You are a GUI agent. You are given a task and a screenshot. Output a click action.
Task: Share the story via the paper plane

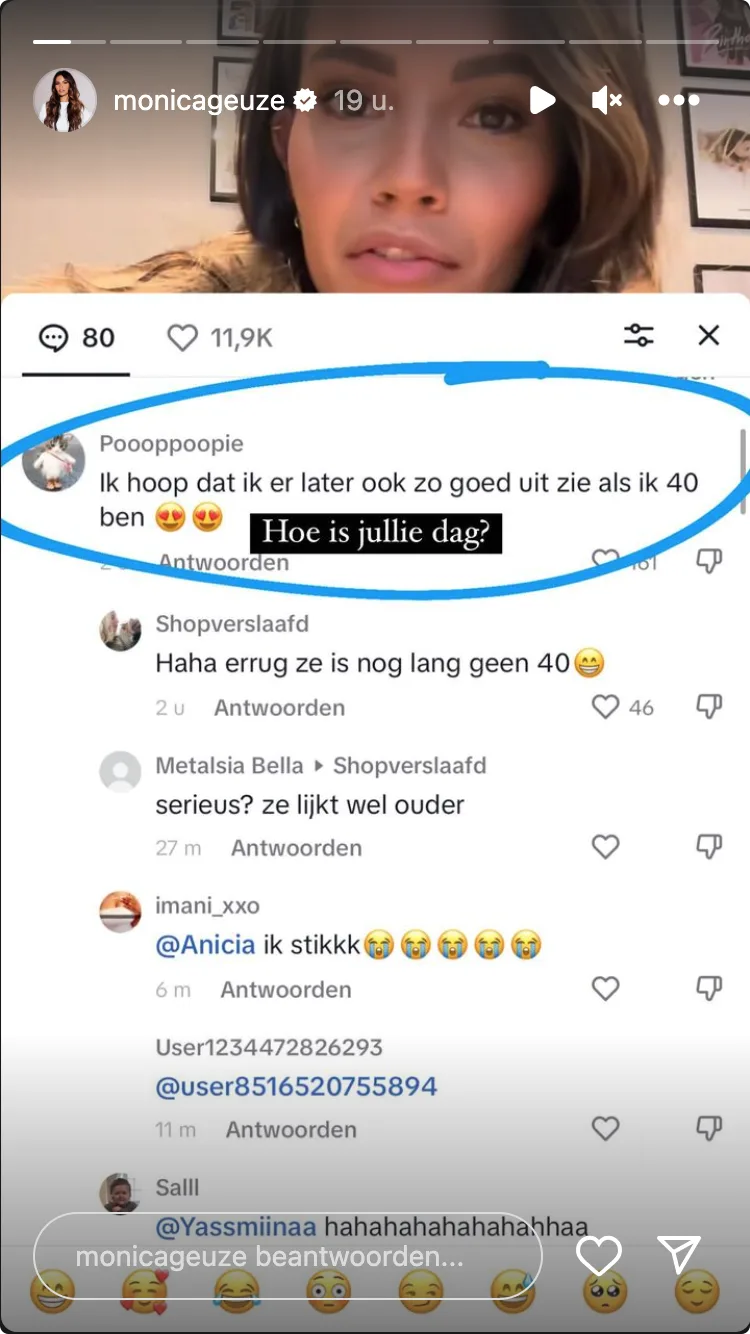click(679, 1256)
